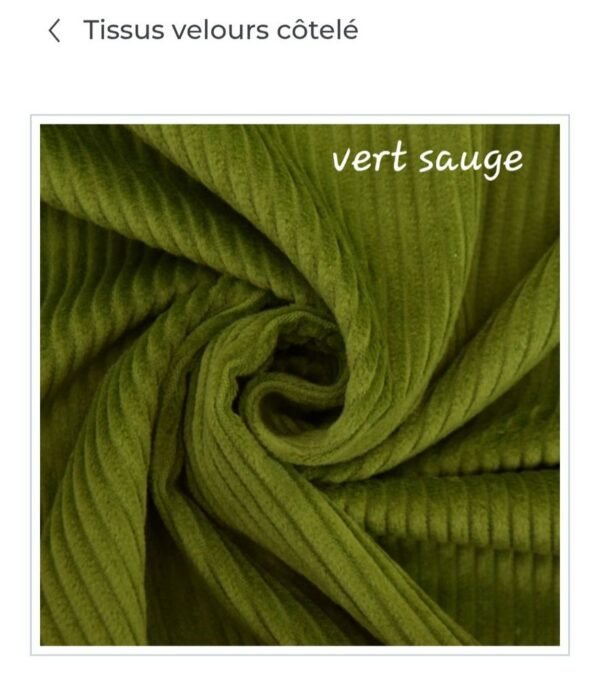Go back from Tissus velours côtelé
This screenshot has height=679, width=600.
coord(54,31)
